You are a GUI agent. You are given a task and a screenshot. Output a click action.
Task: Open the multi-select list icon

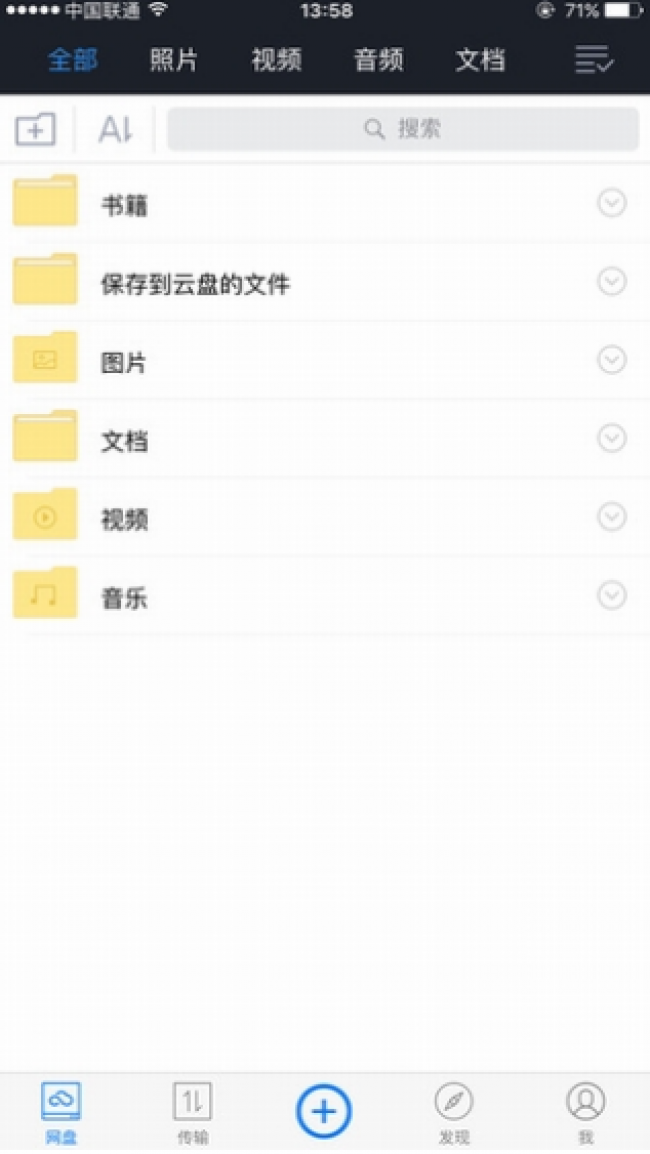[x=594, y=60]
